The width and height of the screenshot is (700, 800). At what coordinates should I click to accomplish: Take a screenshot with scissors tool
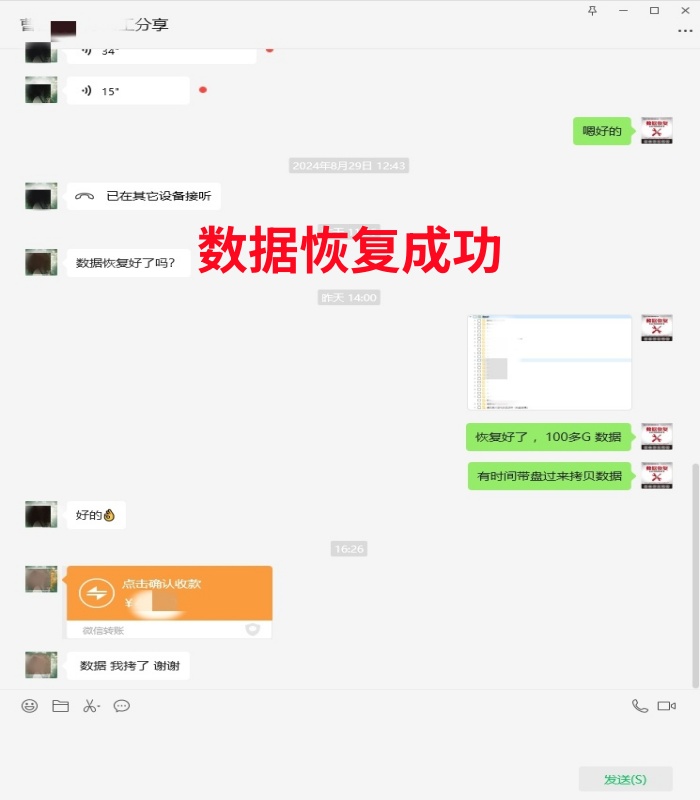tap(91, 706)
